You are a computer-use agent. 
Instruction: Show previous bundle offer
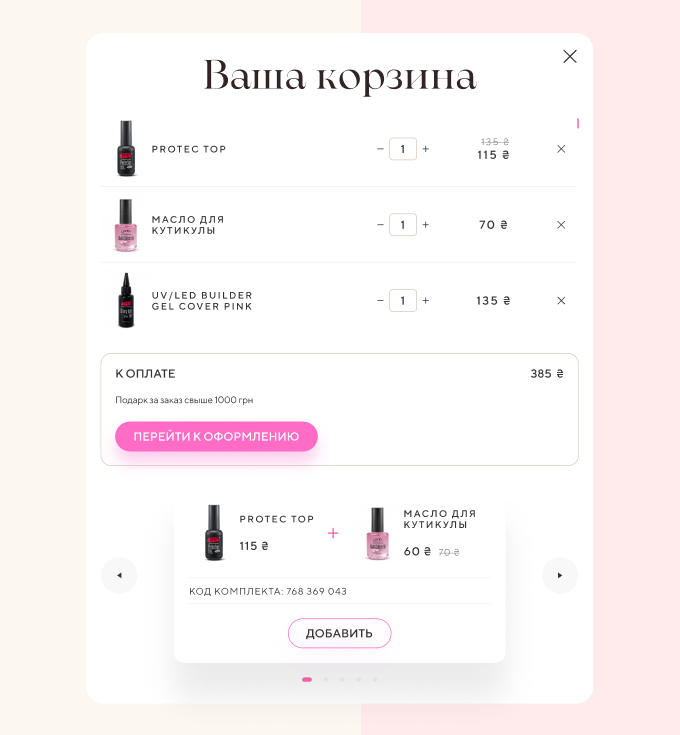click(x=119, y=575)
